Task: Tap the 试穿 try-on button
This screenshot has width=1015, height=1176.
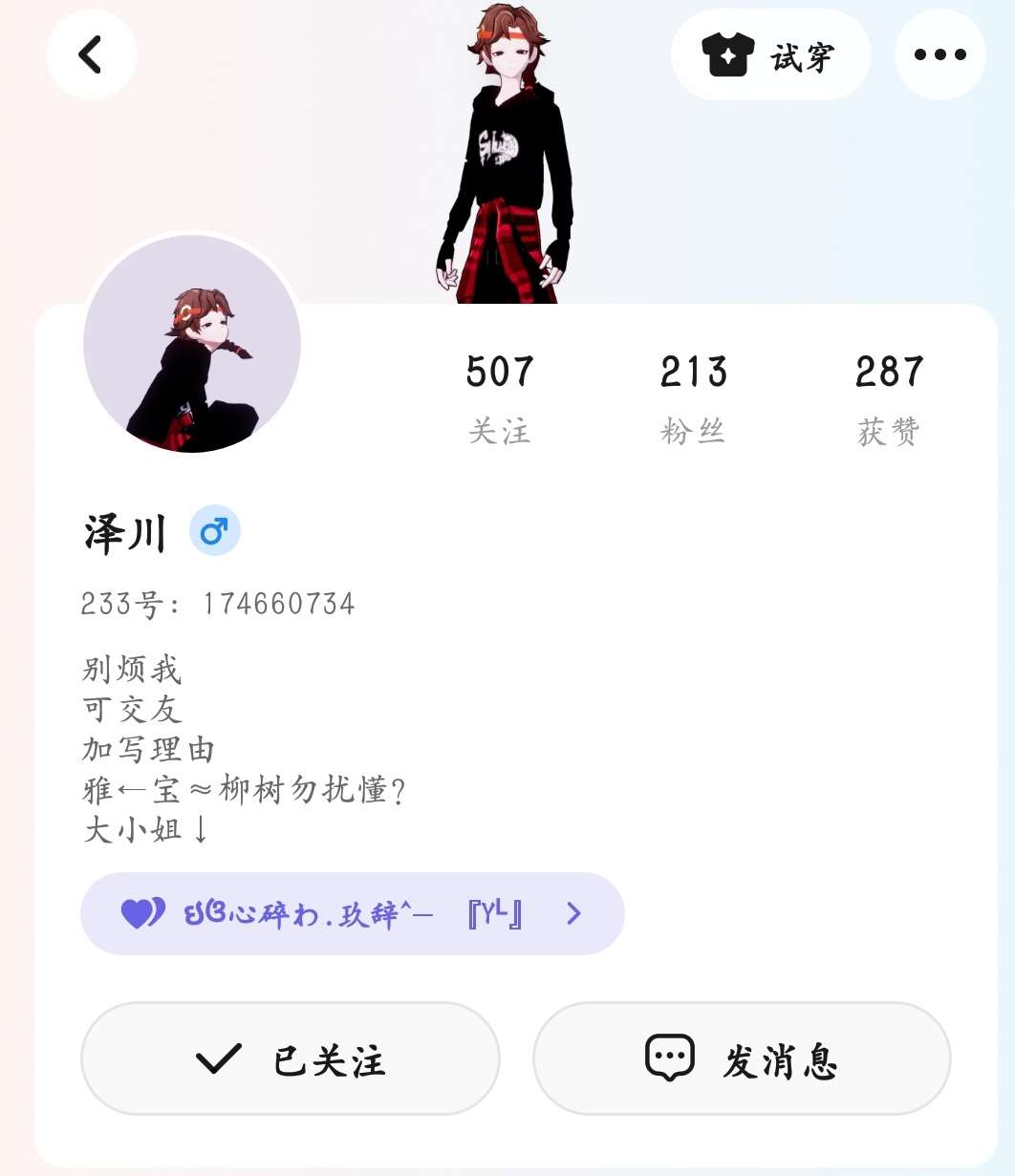Action: click(770, 55)
